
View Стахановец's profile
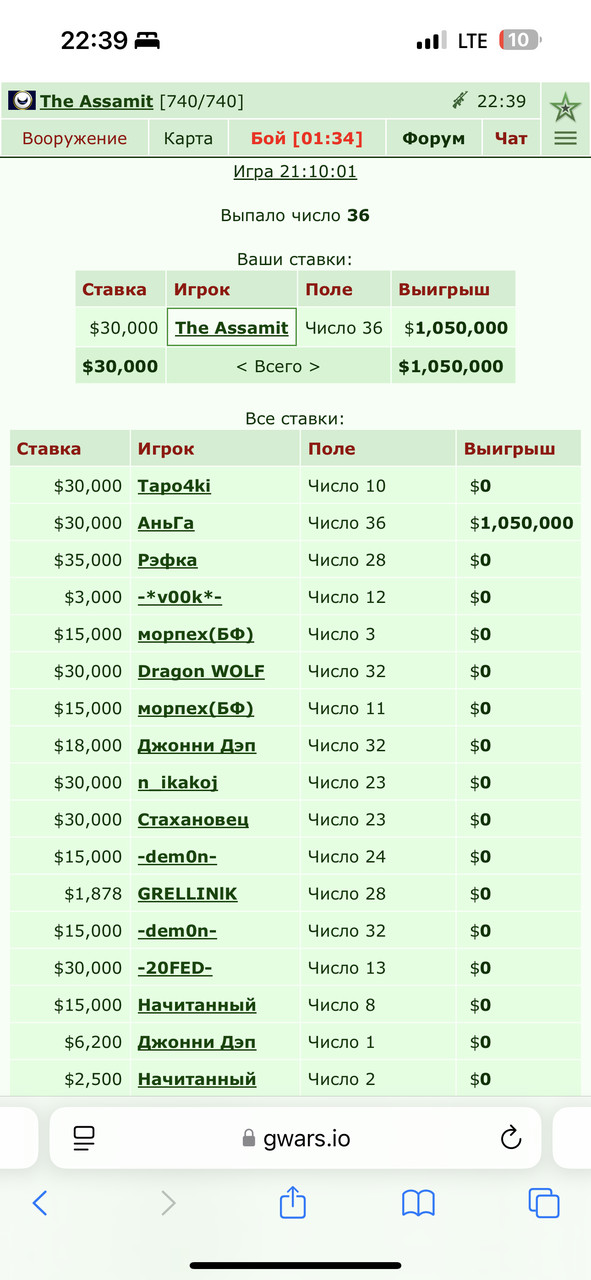[193, 819]
